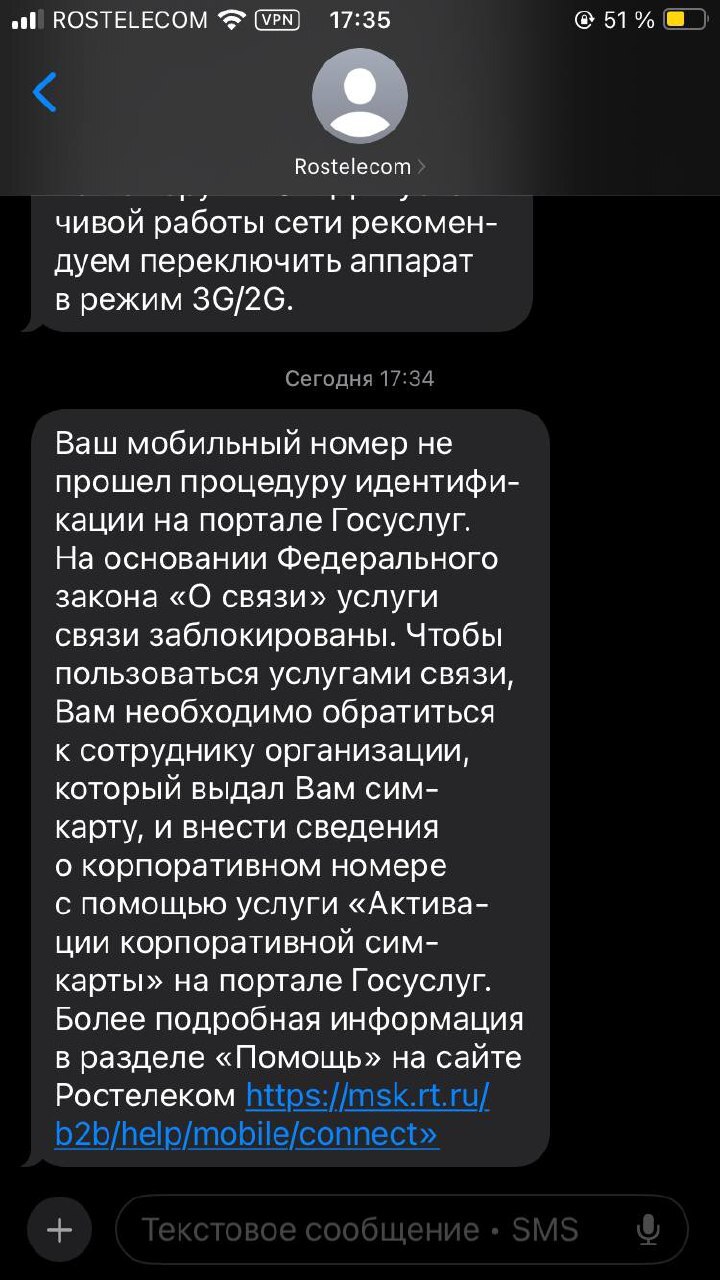The width and height of the screenshot is (720, 1280).
Task: Tap the plus attachment button
Action: [60, 1229]
